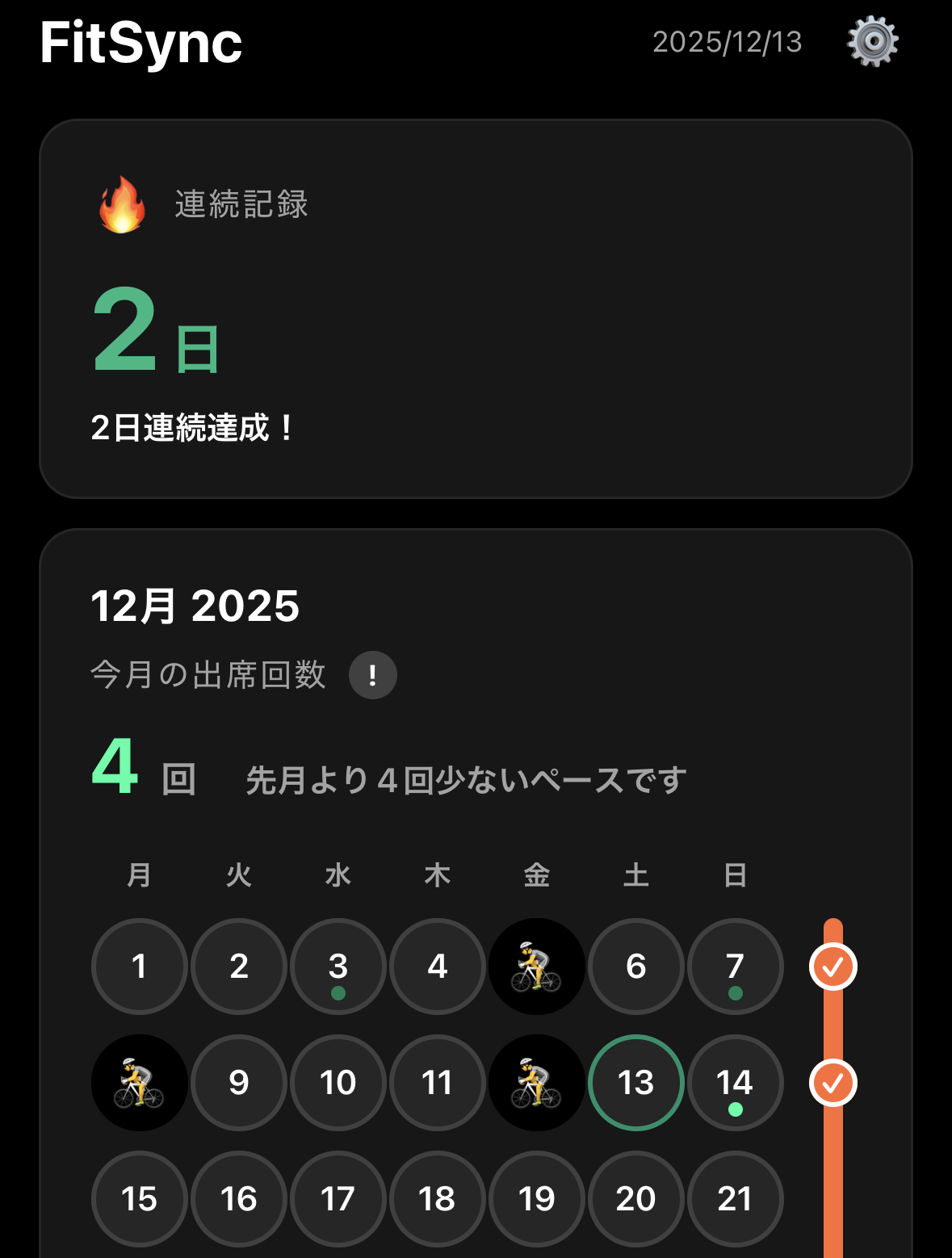Select December 7 on the calendar

click(735, 967)
